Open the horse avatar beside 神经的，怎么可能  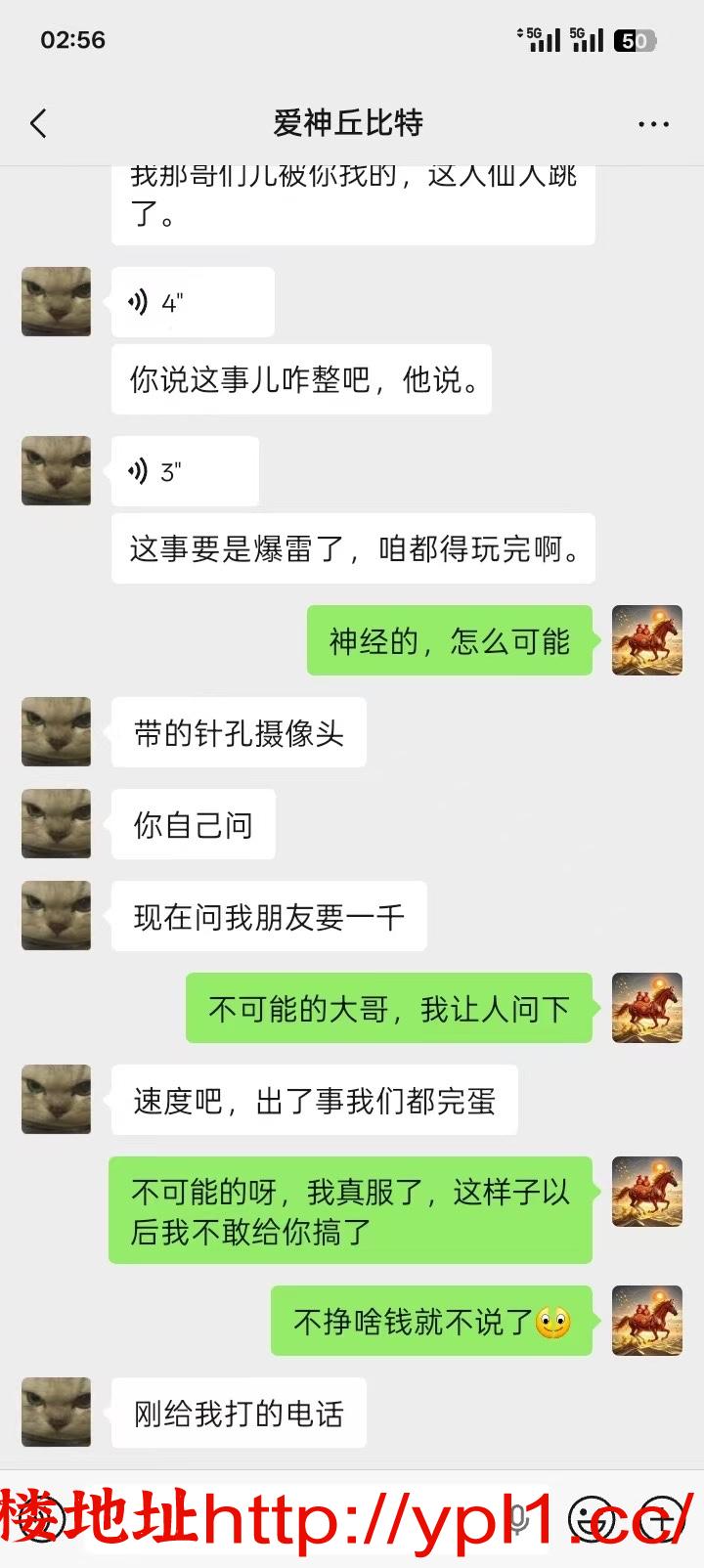click(646, 640)
